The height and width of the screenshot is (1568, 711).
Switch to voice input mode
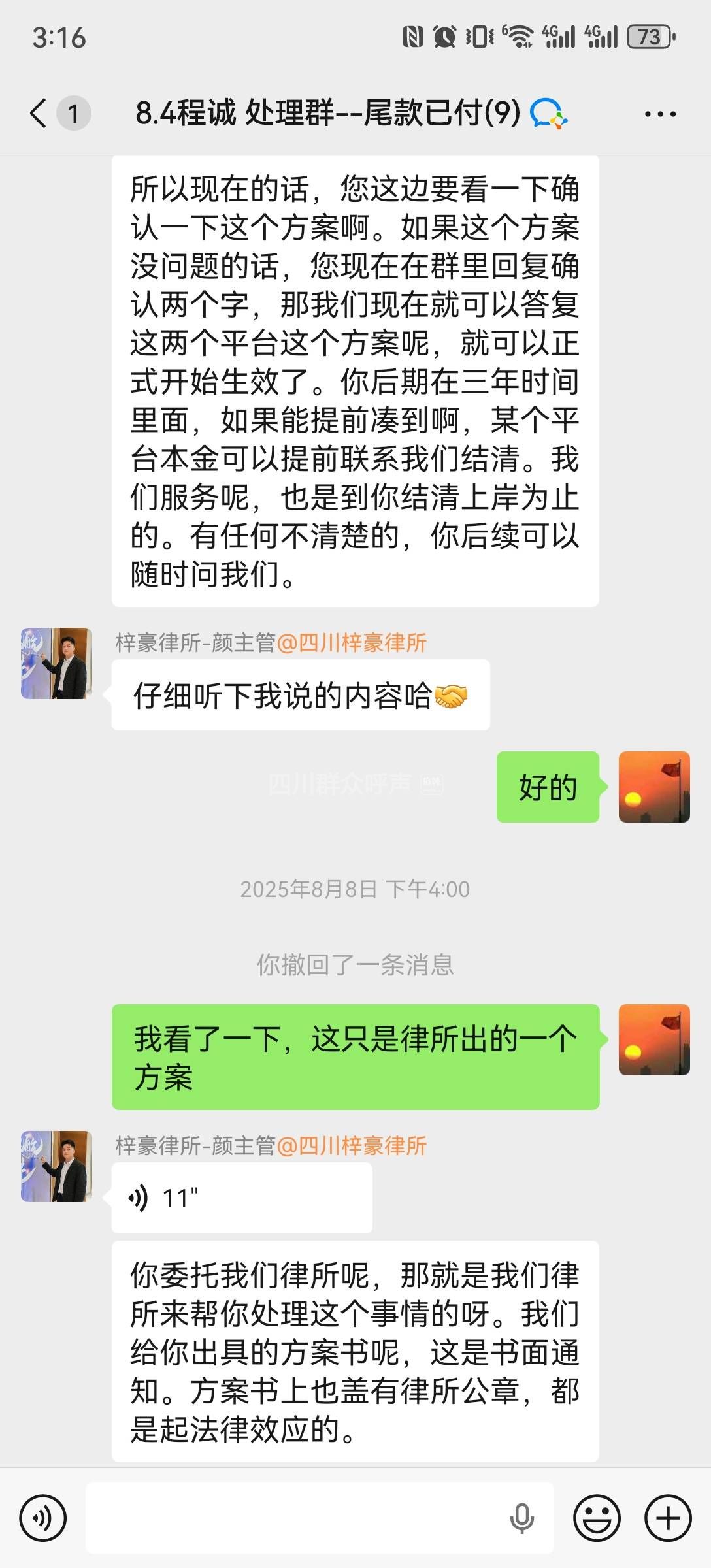click(x=43, y=1518)
